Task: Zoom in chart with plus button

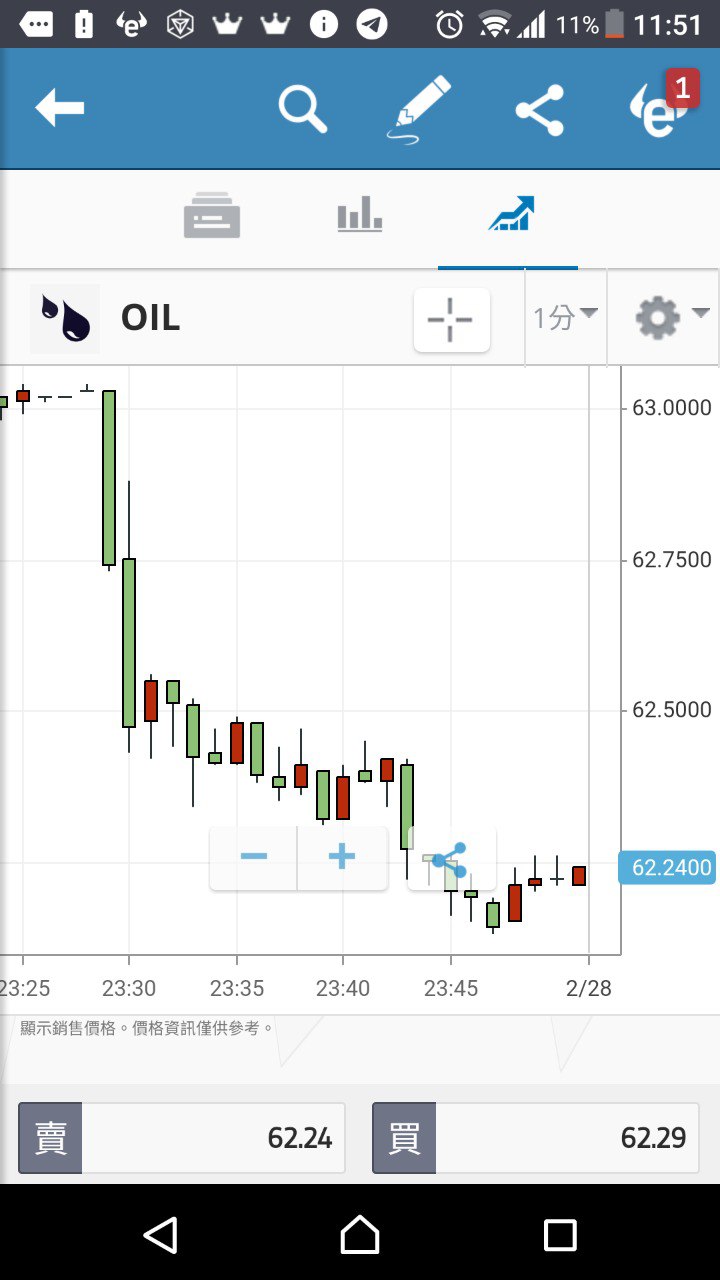Action: tap(342, 857)
